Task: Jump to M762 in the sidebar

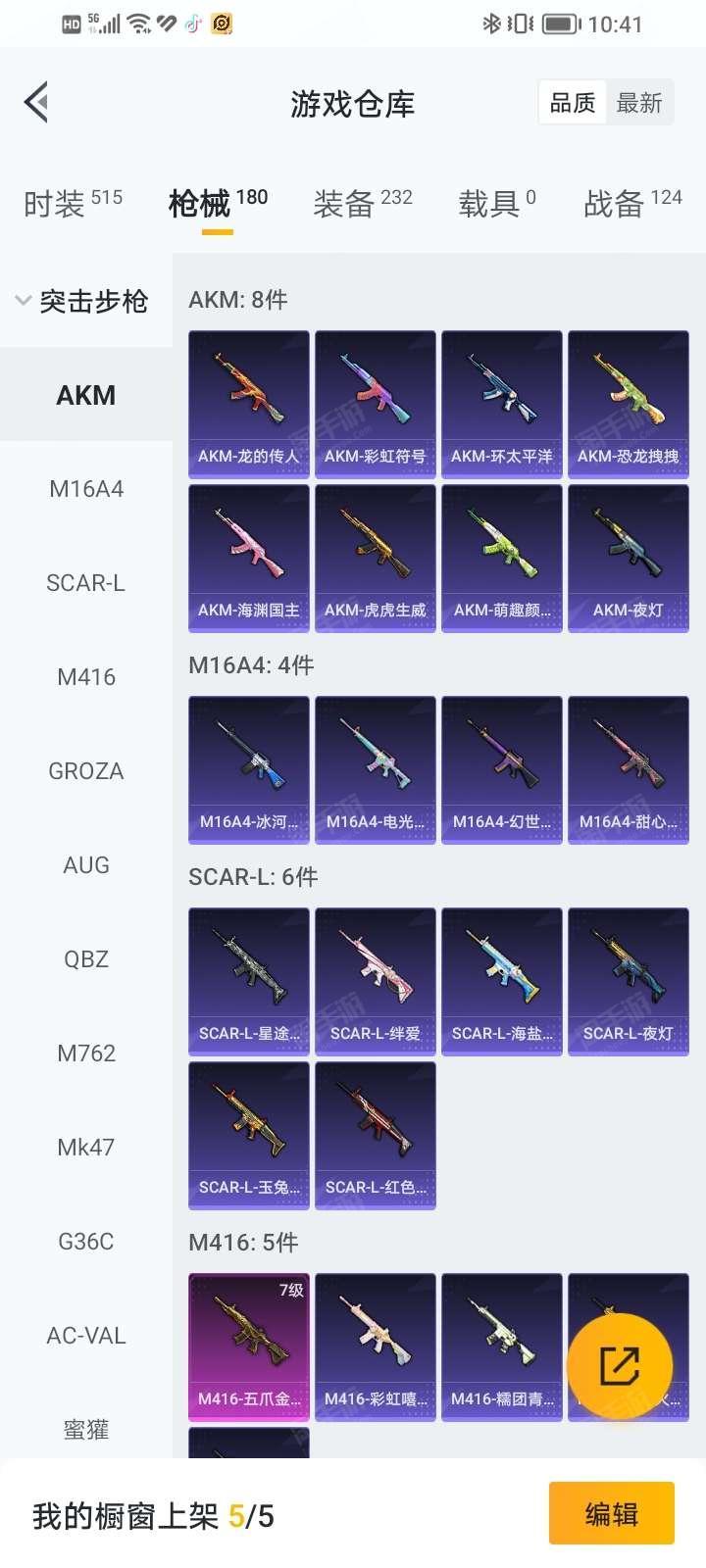Action: click(86, 1053)
